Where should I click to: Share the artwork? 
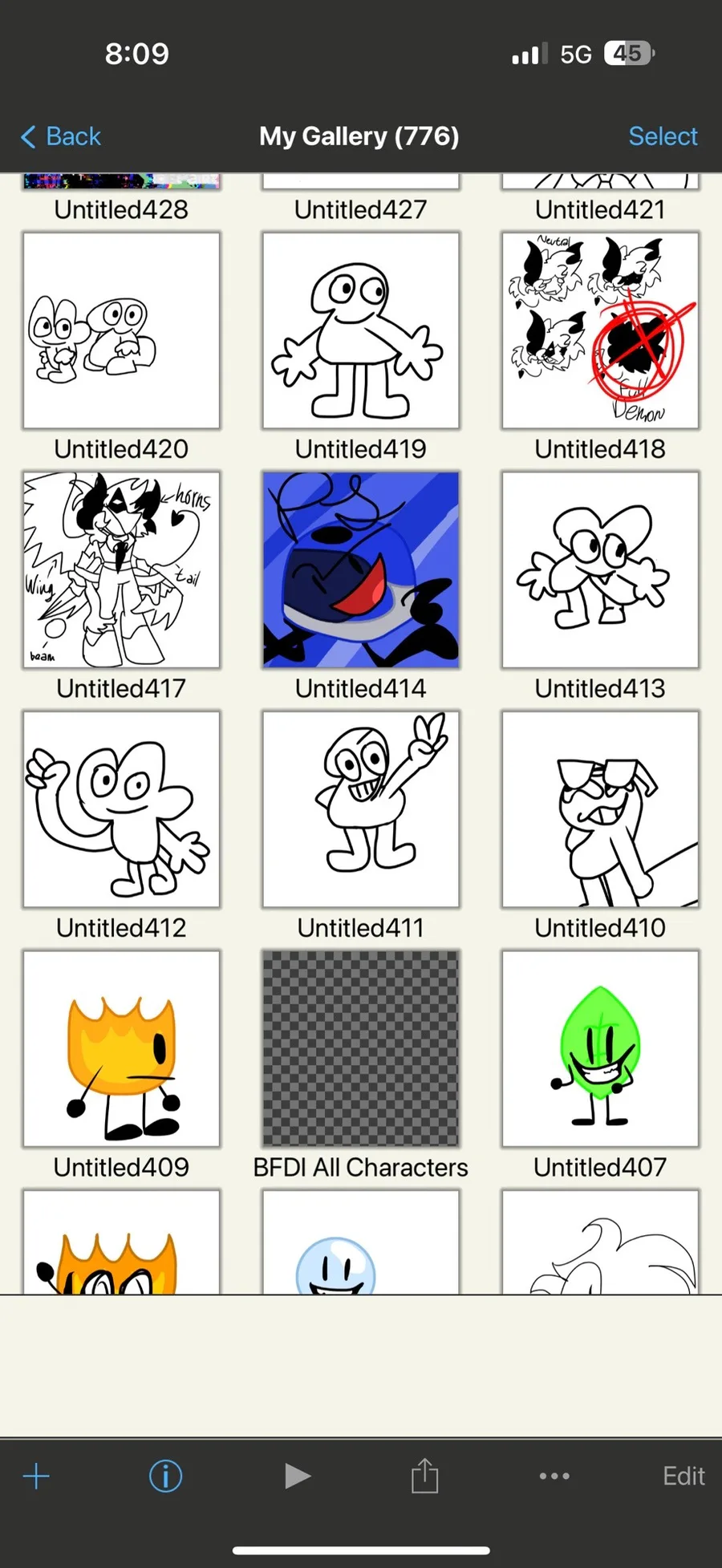click(x=424, y=1476)
